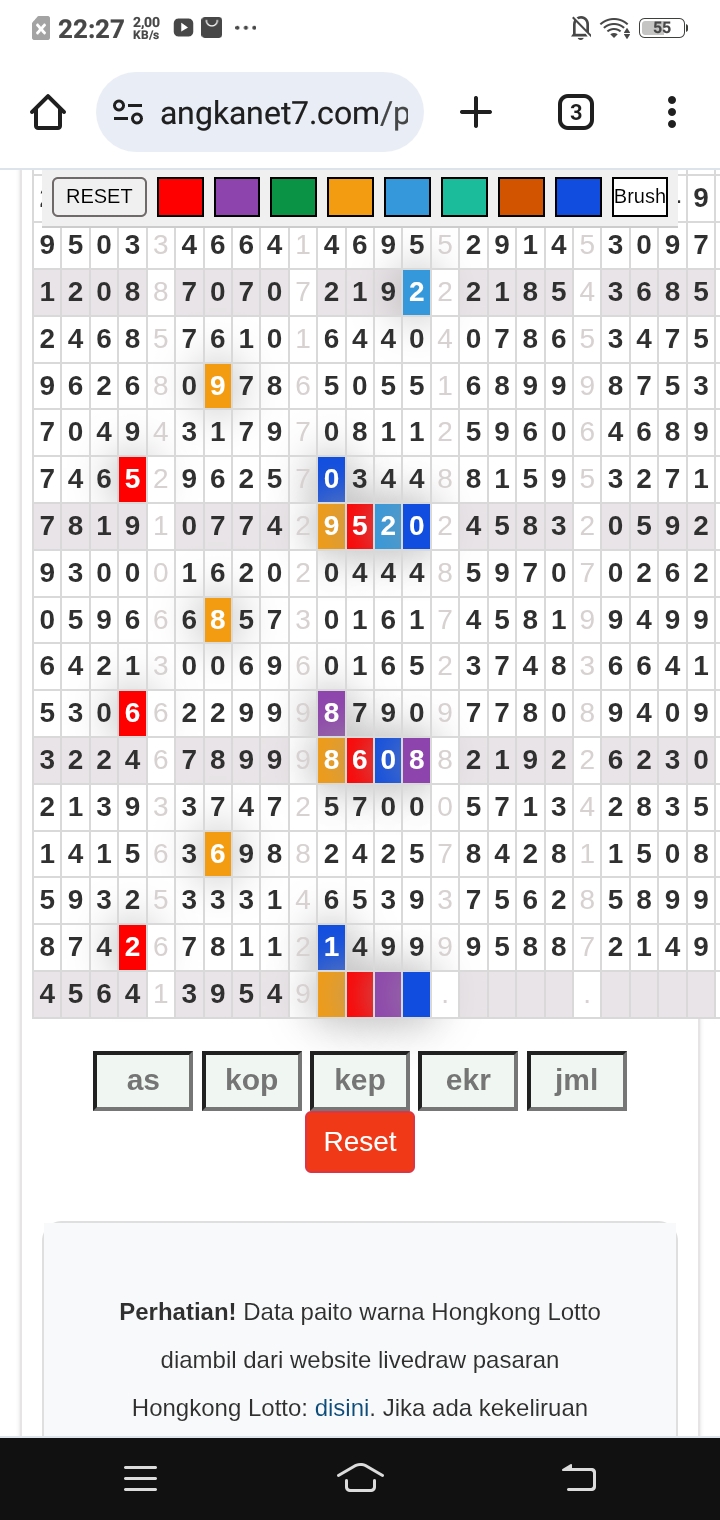Select the burnt orange color swatch
The image size is (720, 1520).
pos(521,197)
